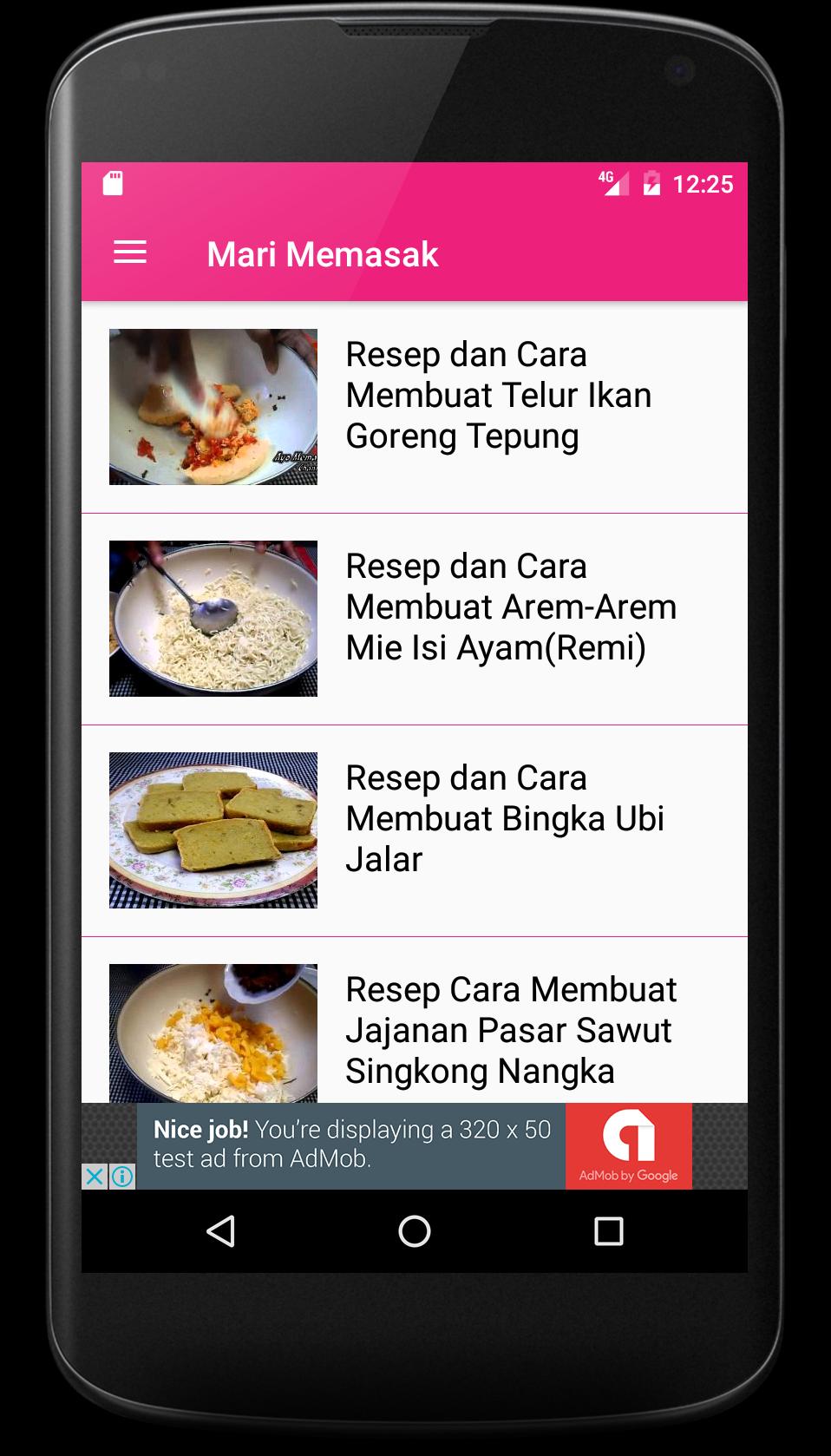Tap the system home button
Viewport: 831px width, 1456px height.
(x=414, y=1230)
